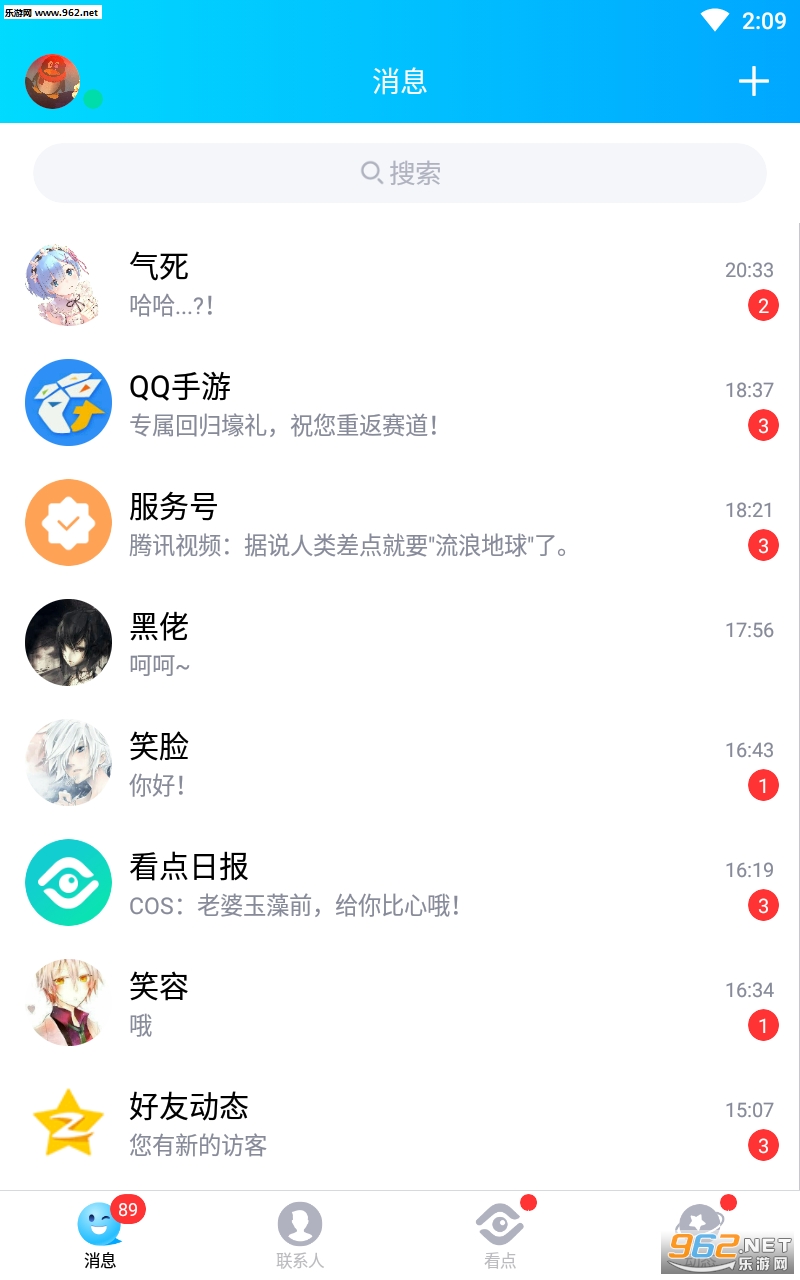Viewport: 800px width, 1280px height.
Task: Open the chat with 笑脸
Action: (x=400, y=764)
